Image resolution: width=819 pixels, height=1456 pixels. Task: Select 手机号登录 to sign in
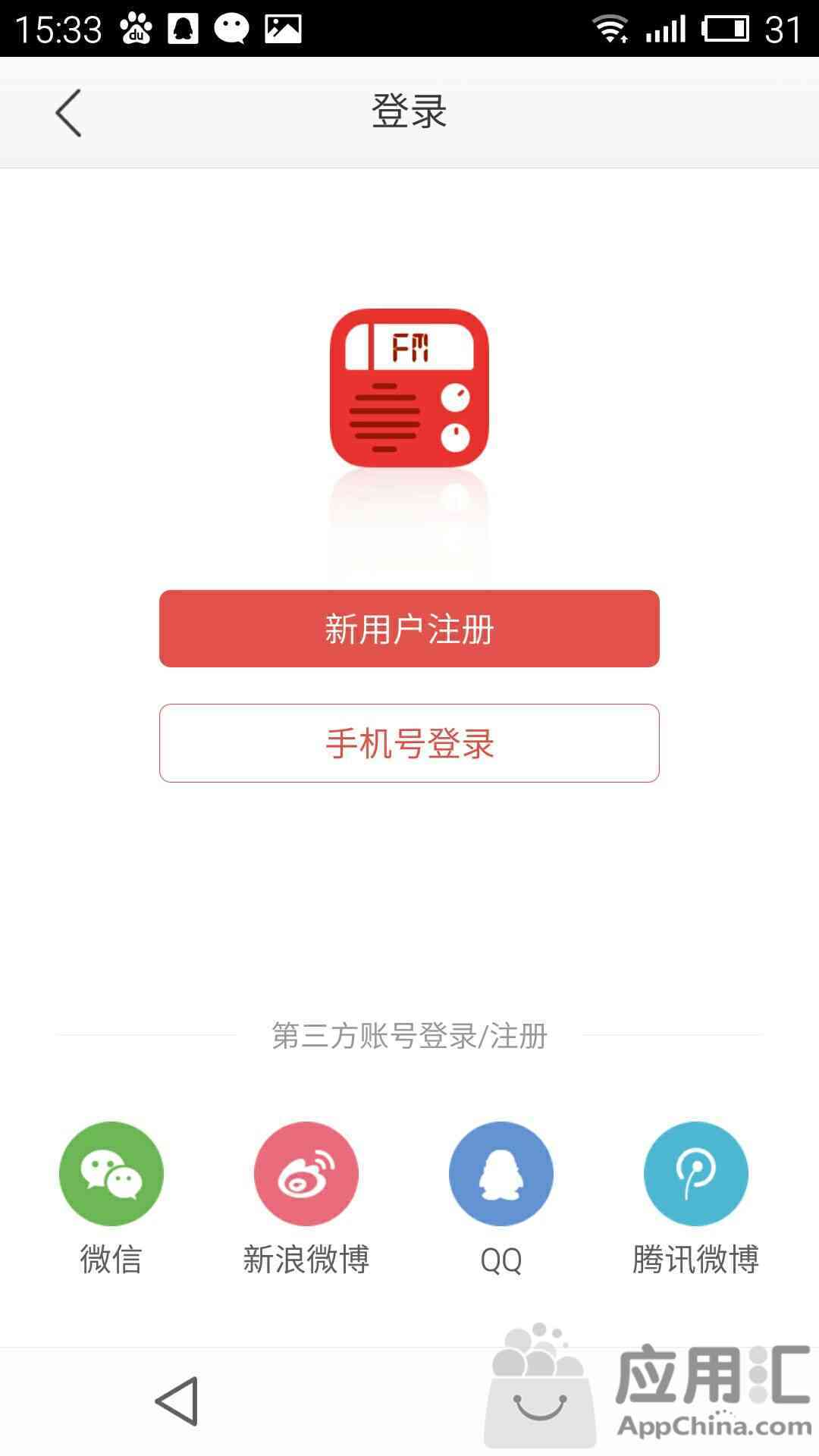pos(409,743)
